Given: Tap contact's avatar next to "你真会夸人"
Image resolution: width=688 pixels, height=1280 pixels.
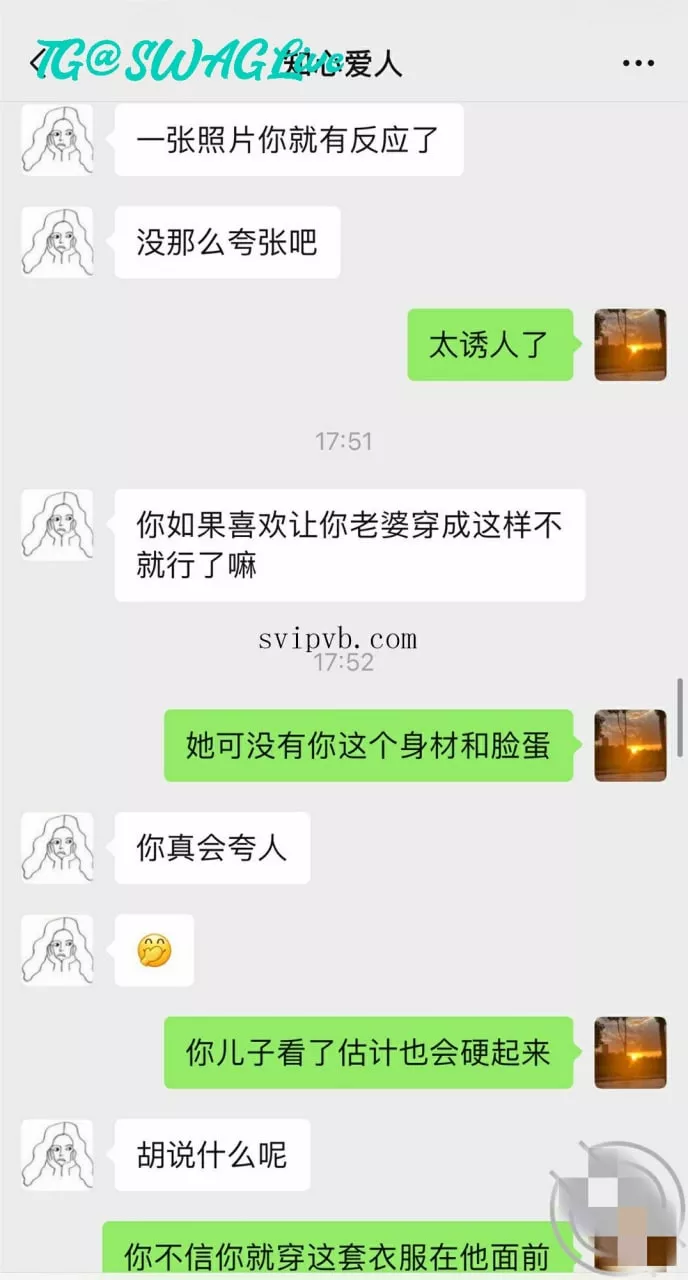Looking at the screenshot, I should coord(57,848).
